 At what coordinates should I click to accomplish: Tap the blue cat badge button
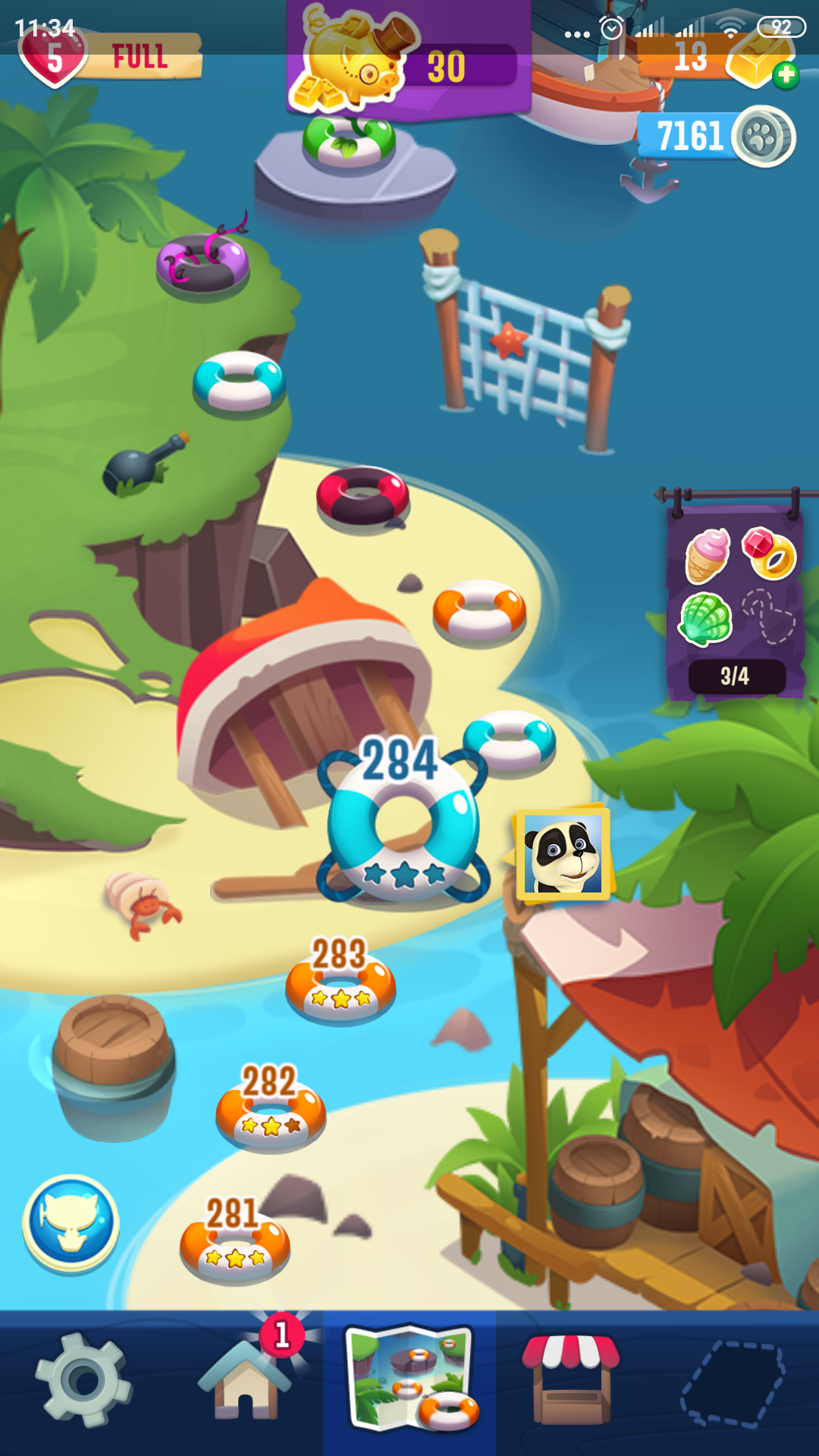tap(71, 1222)
